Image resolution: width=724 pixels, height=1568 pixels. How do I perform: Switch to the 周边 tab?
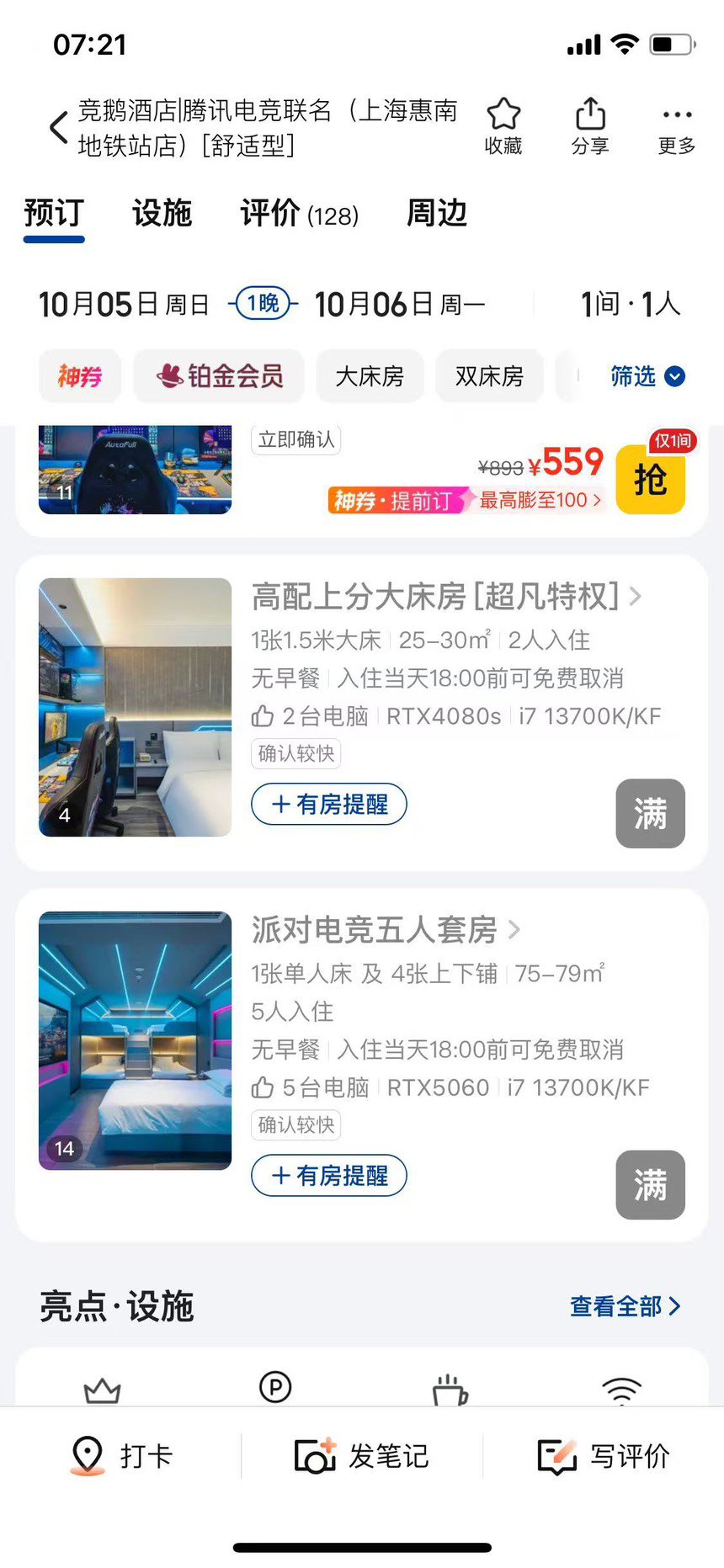(436, 213)
